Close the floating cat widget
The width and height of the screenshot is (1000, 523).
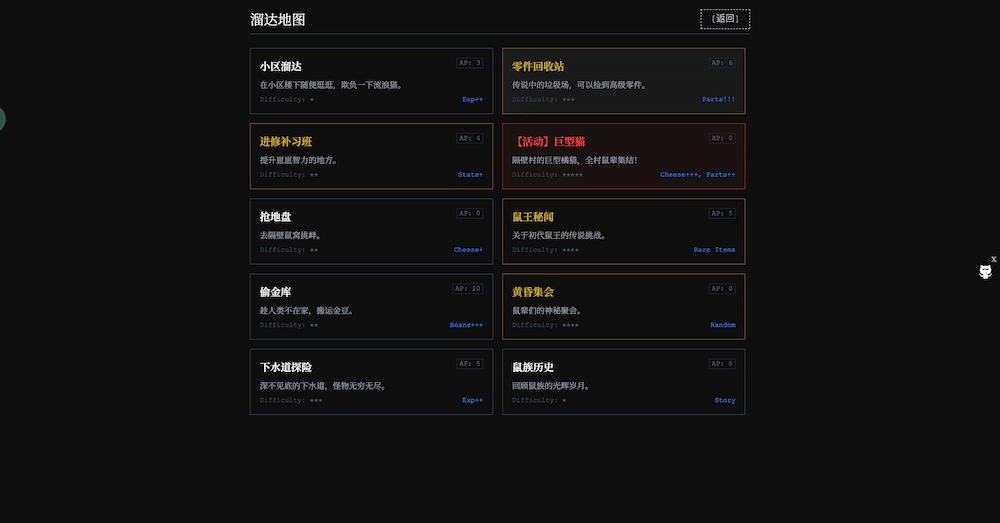[x=994, y=259]
